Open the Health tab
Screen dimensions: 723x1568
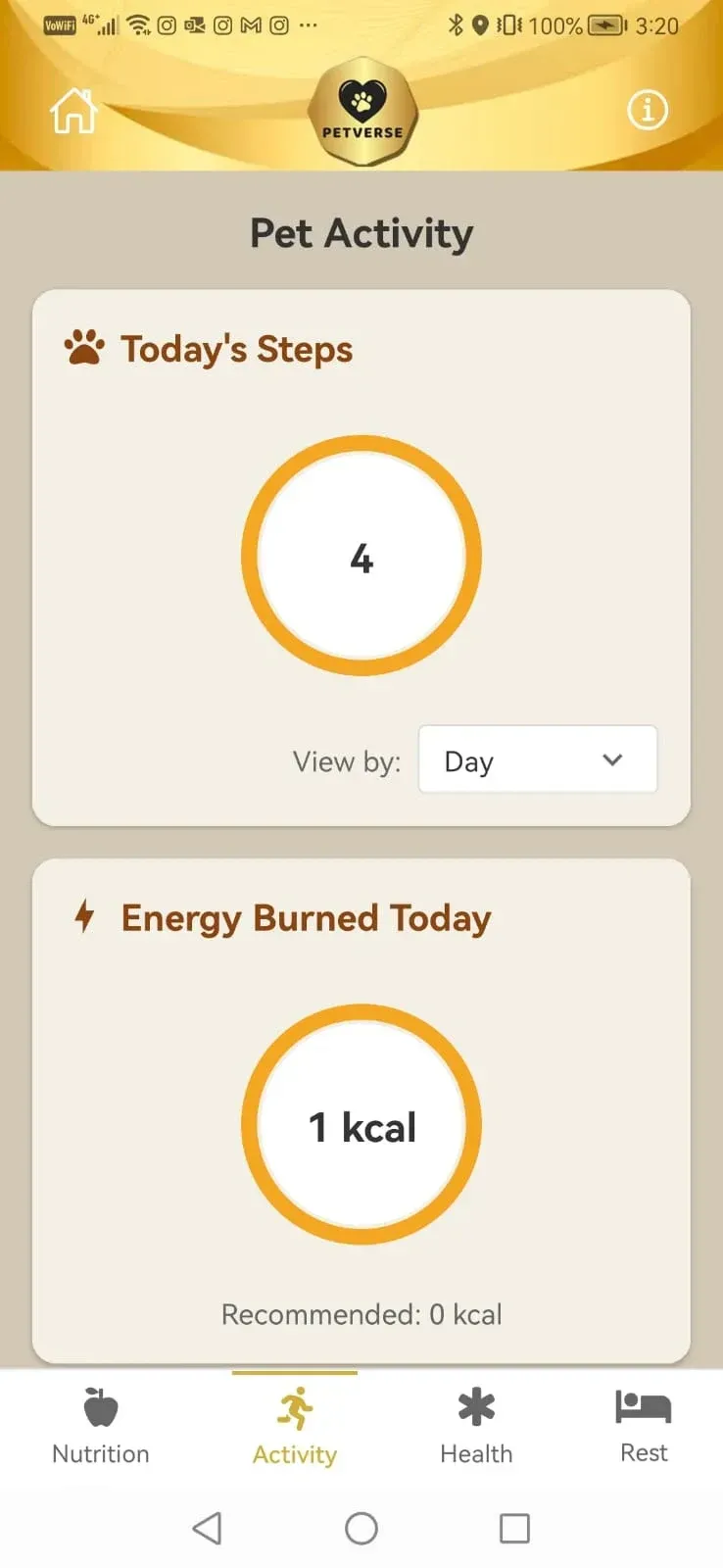[476, 1427]
